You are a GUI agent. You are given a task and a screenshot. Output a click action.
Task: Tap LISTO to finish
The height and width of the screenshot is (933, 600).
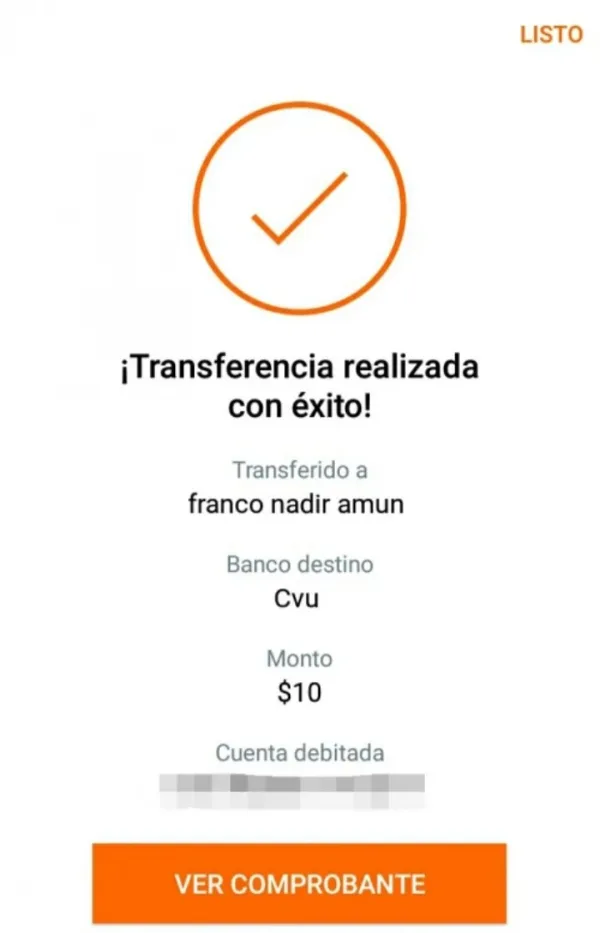coord(550,34)
